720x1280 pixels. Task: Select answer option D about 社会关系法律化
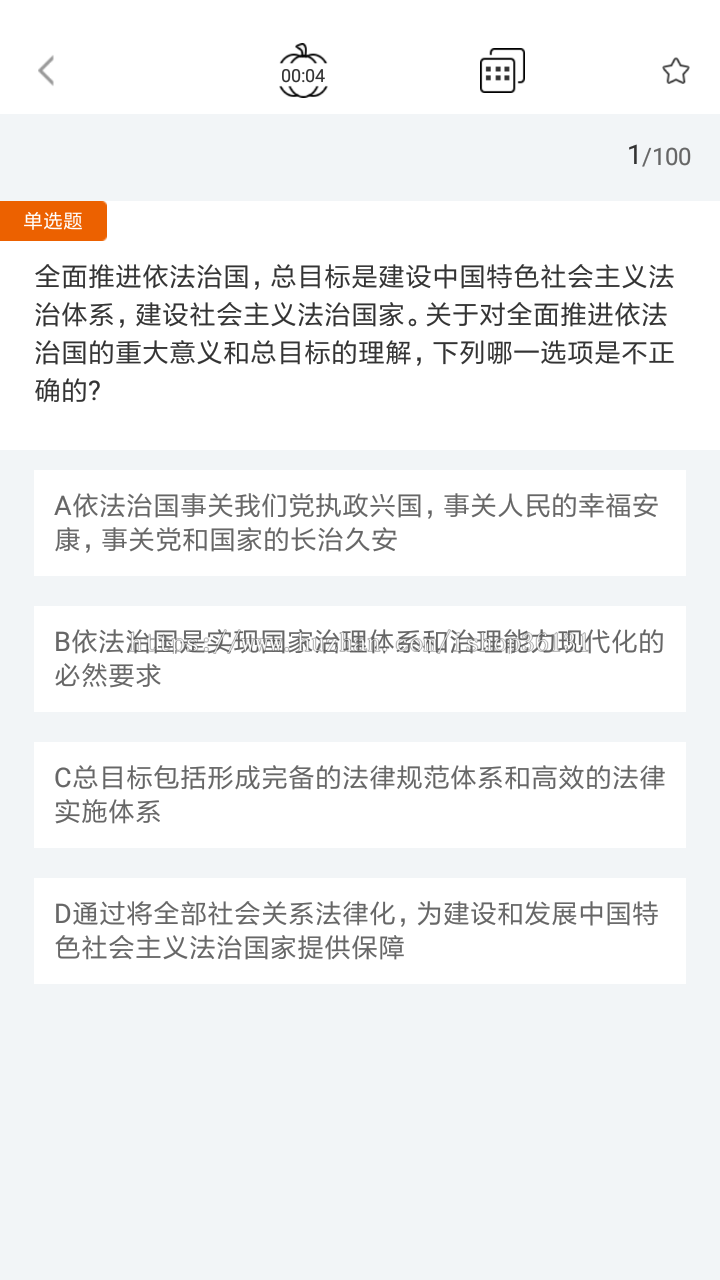coord(360,930)
